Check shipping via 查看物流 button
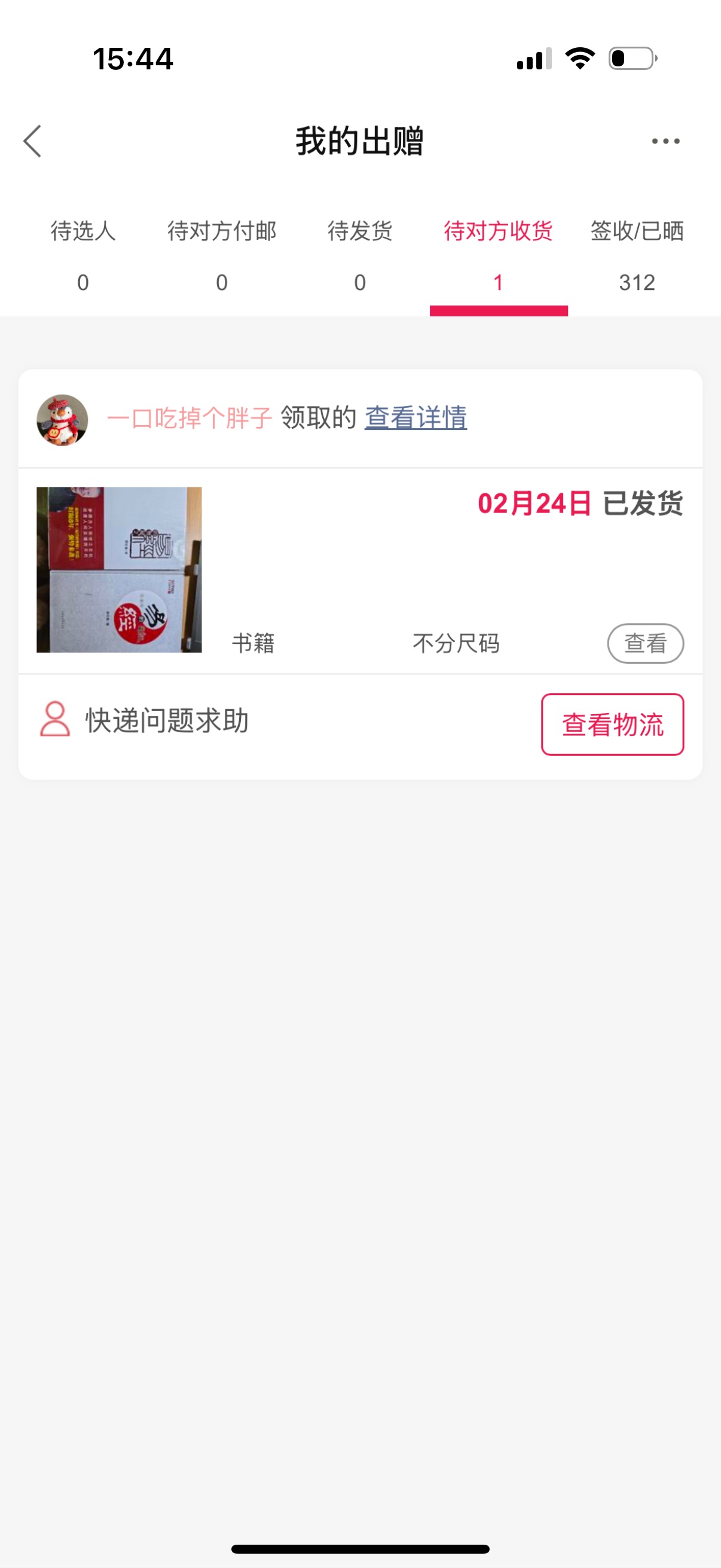 click(613, 724)
